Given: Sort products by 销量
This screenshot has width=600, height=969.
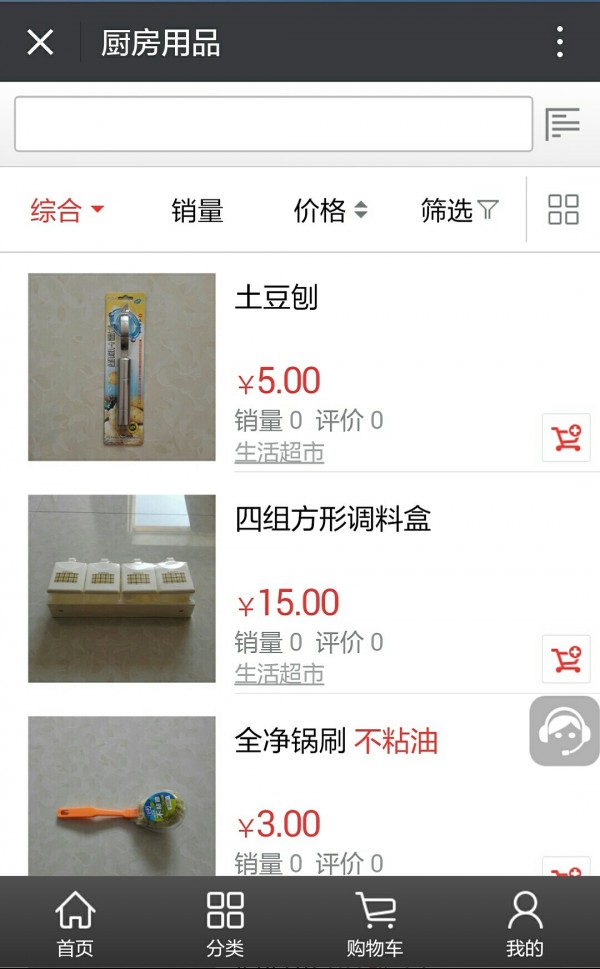Looking at the screenshot, I should 197,210.
